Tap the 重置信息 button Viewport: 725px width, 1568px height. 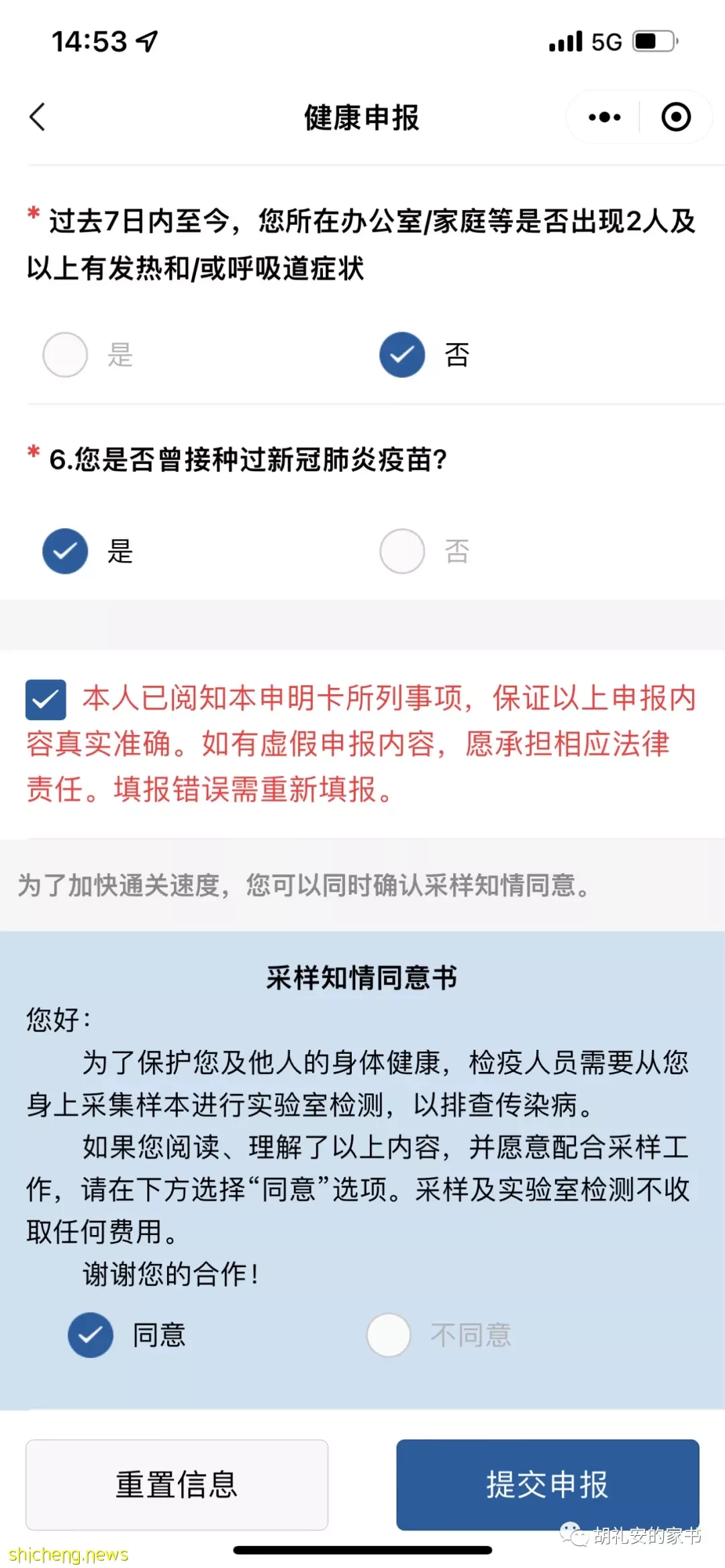pyautogui.click(x=177, y=1484)
